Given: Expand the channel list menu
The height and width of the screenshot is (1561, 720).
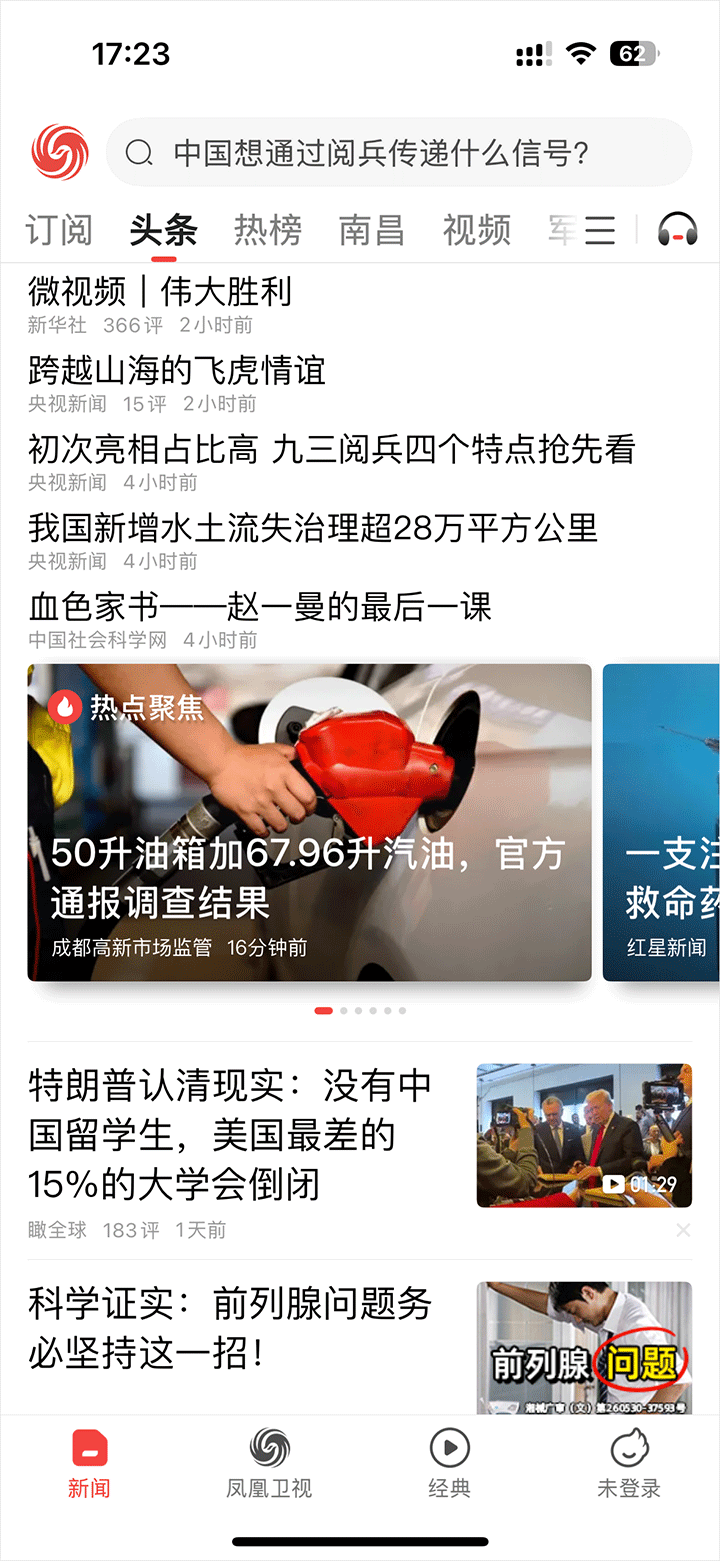Looking at the screenshot, I should tap(600, 230).
